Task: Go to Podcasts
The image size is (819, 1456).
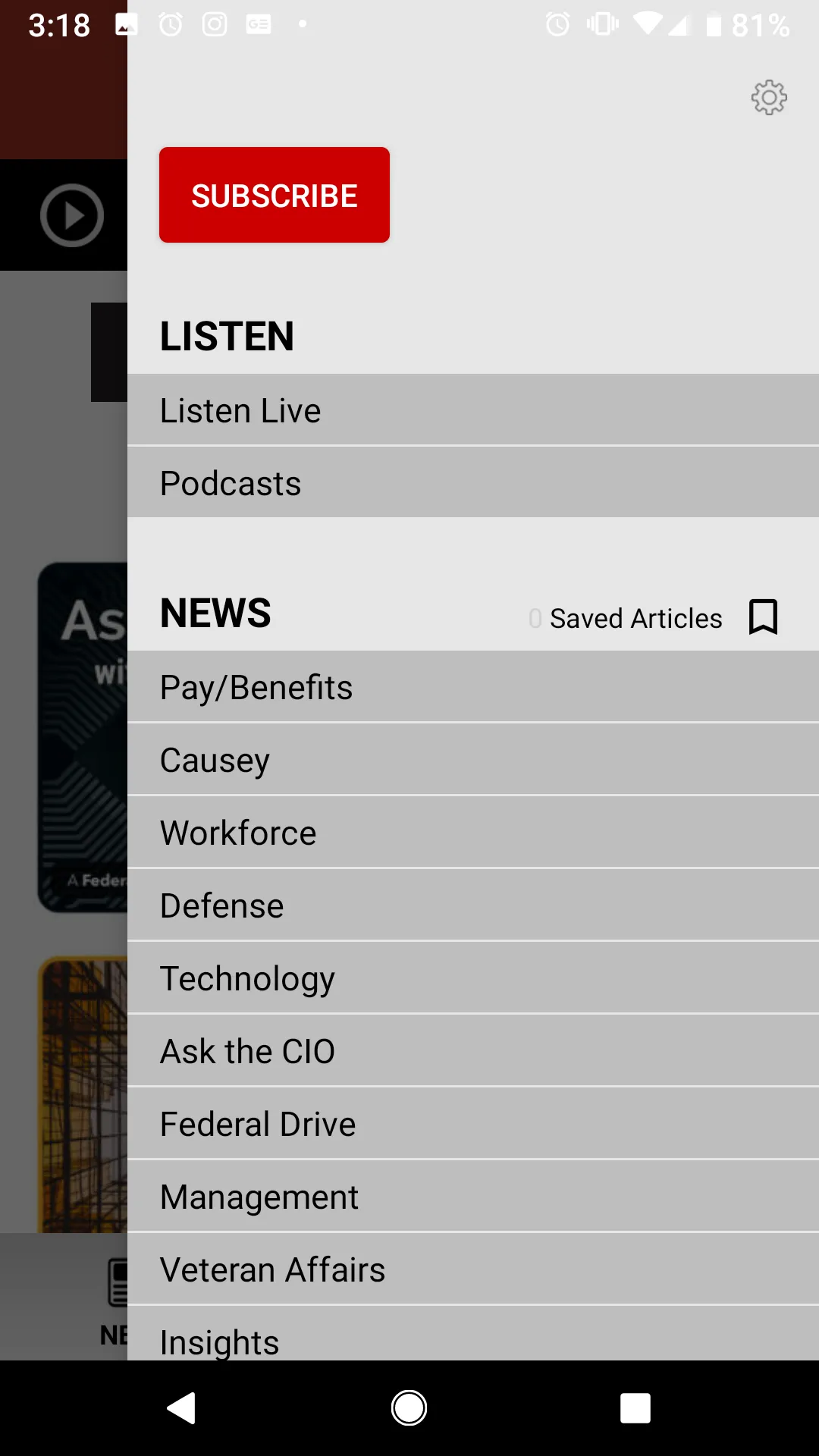Action: pyautogui.click(x=472, y=483)
